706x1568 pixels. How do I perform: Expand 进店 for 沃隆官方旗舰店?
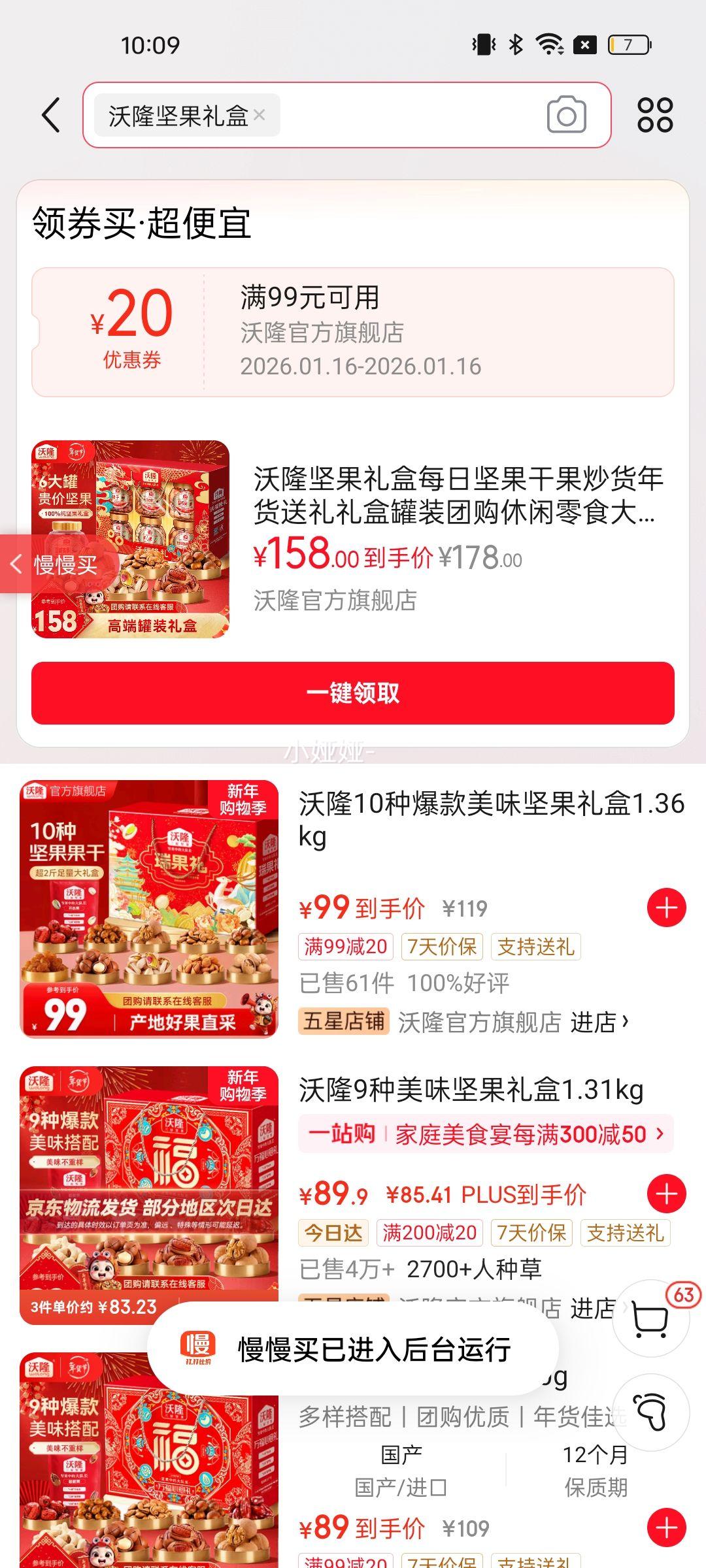(598, 1023)
